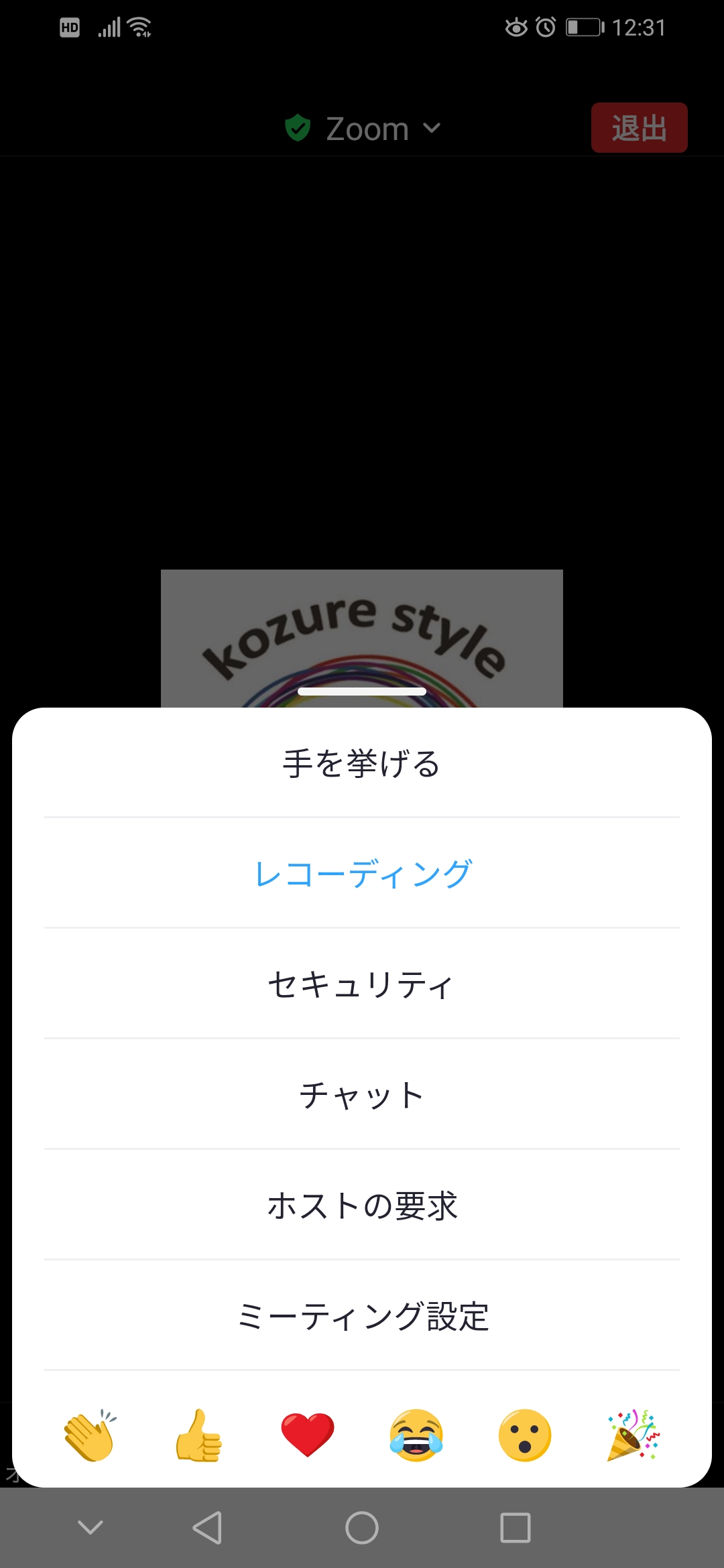Viewport: 724px width, 1568px height.
Task: Send the tears of joy reaction
Action: (x=416, y=1435)
